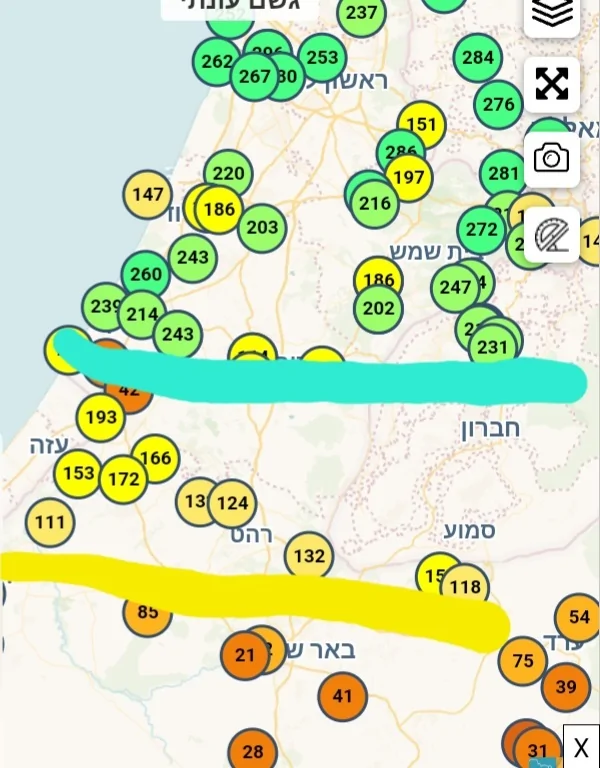Select the marker with value 253

point(322,57)
